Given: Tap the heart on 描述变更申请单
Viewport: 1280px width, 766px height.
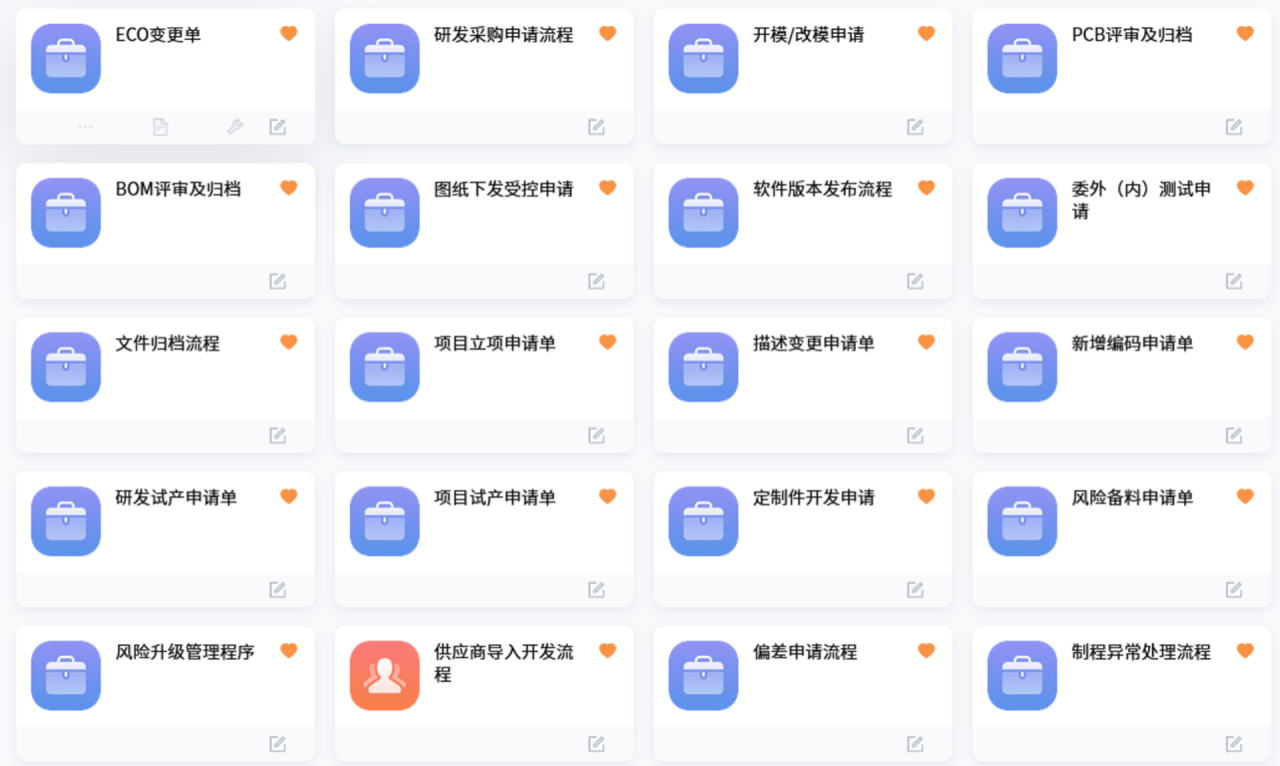Looking at the screenshot, I should click(x=926, y=342).
